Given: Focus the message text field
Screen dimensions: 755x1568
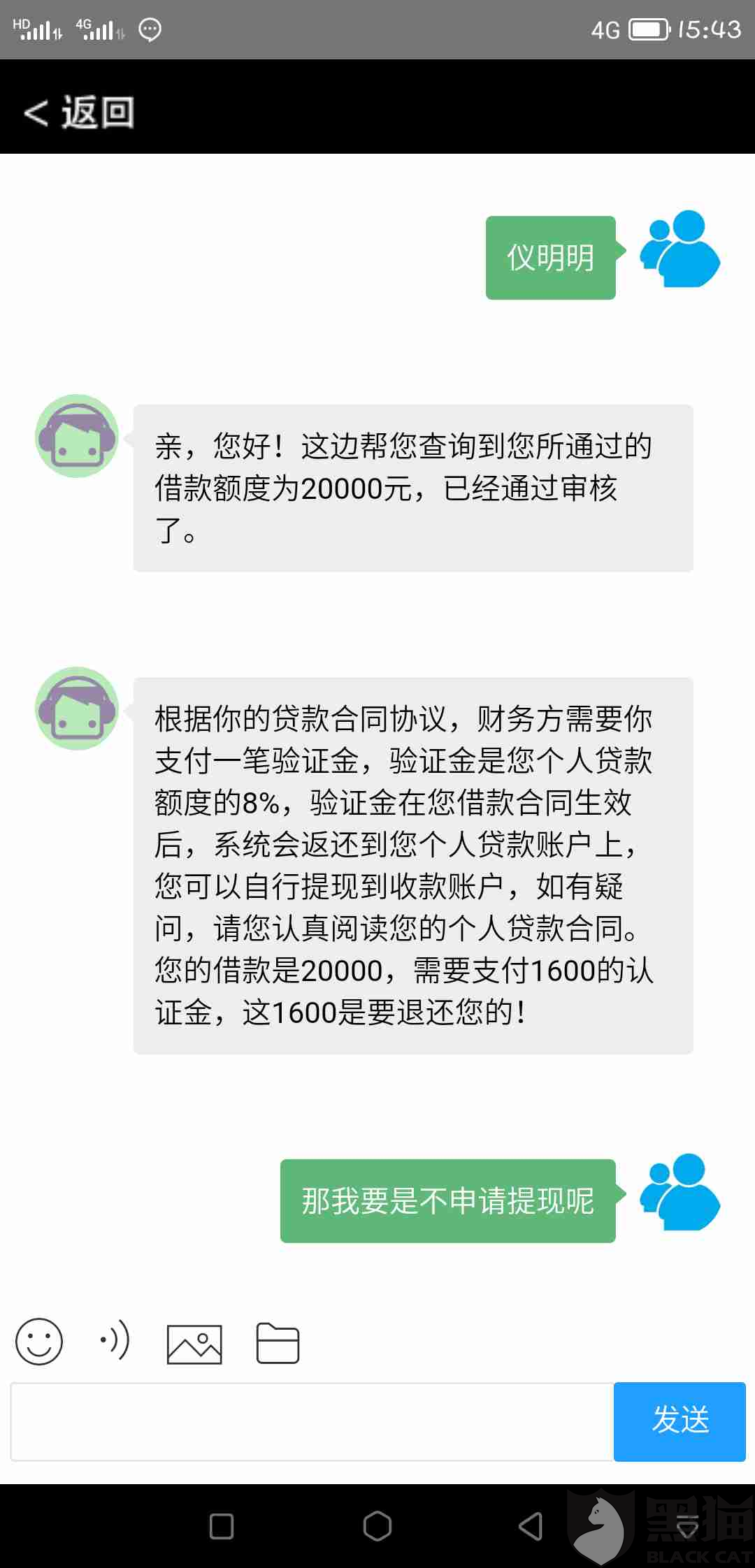Looking at the screenshot, I should pos(312,1421).
